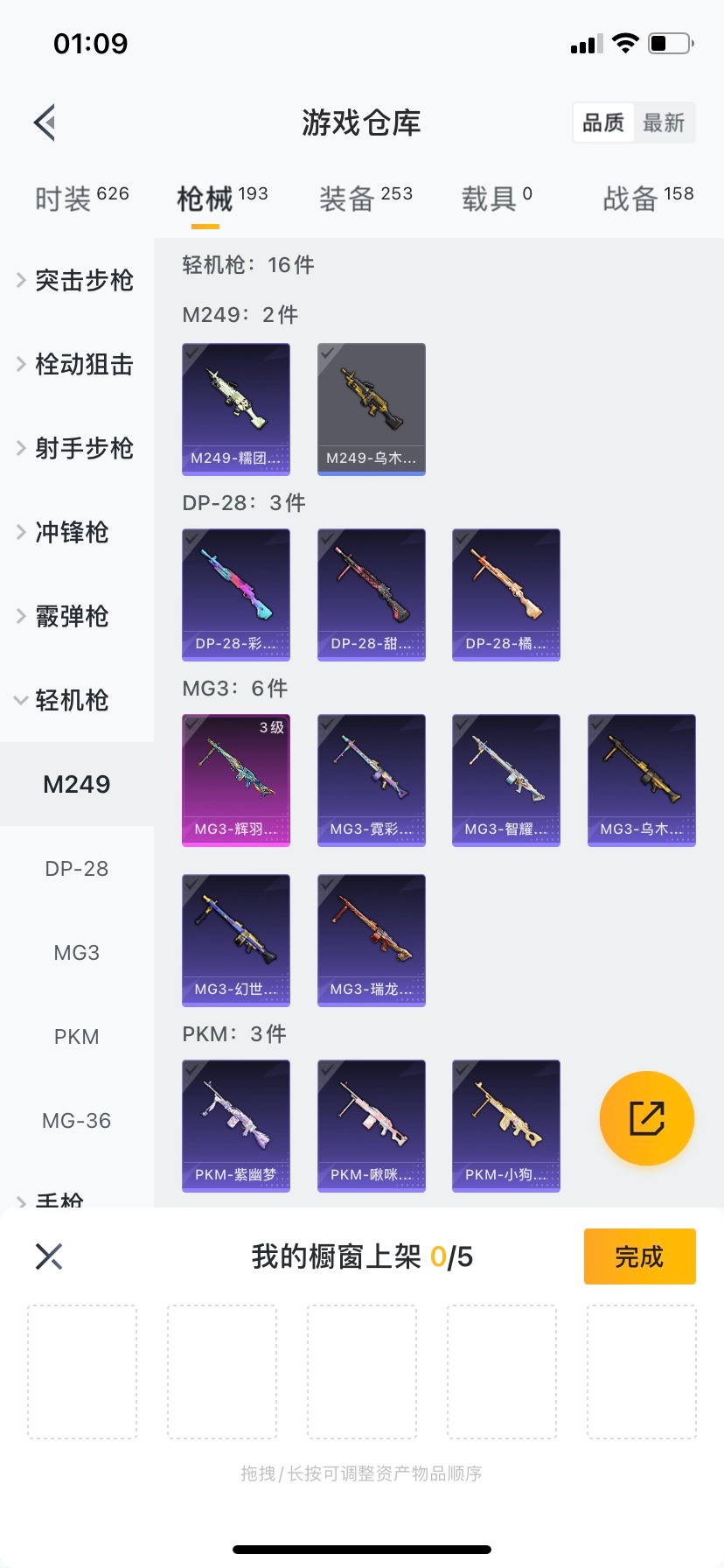Viewport: 724px width, 1568px height.
Task: Select the MG3-辉羽 level 3 skin
Action: click(x=236, y=780)
